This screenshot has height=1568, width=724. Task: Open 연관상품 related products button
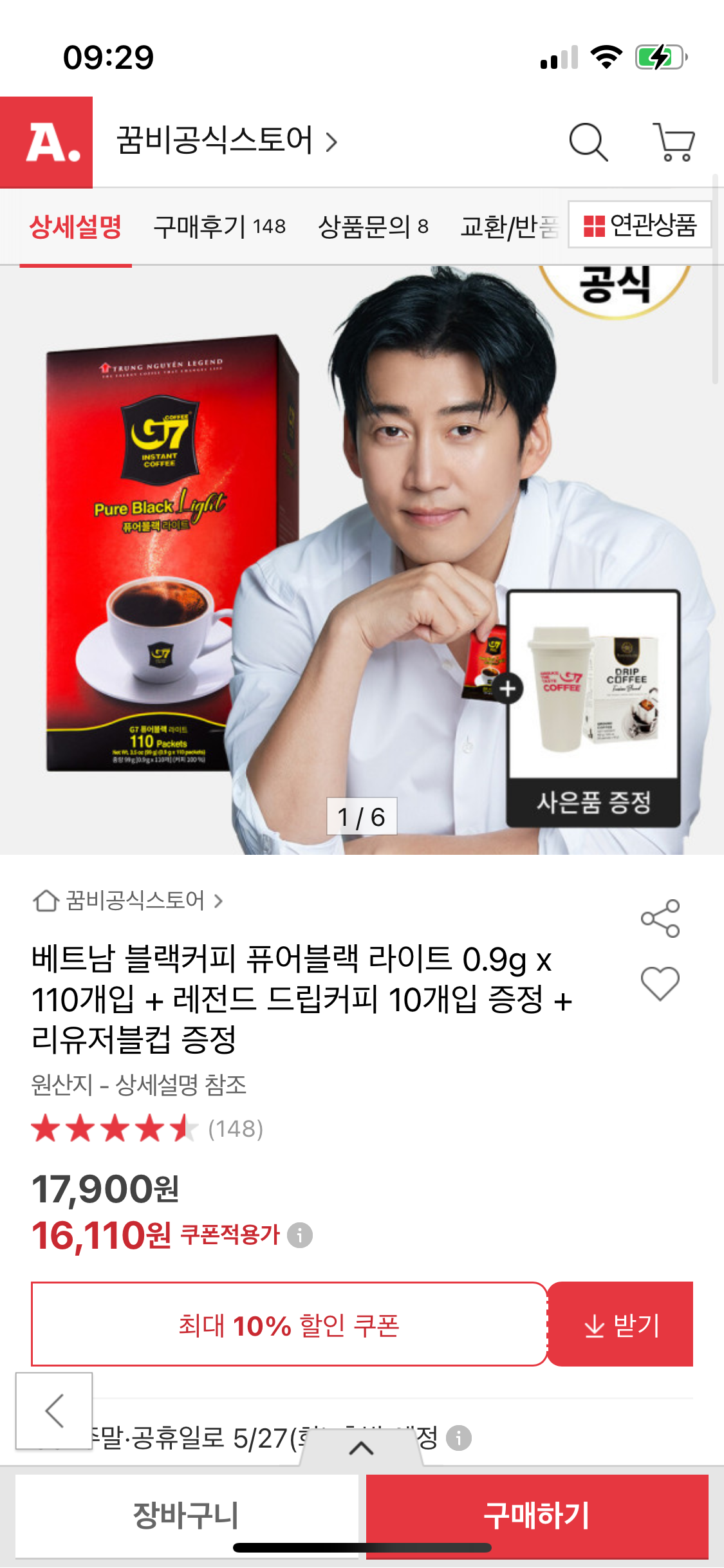[640, 225]
